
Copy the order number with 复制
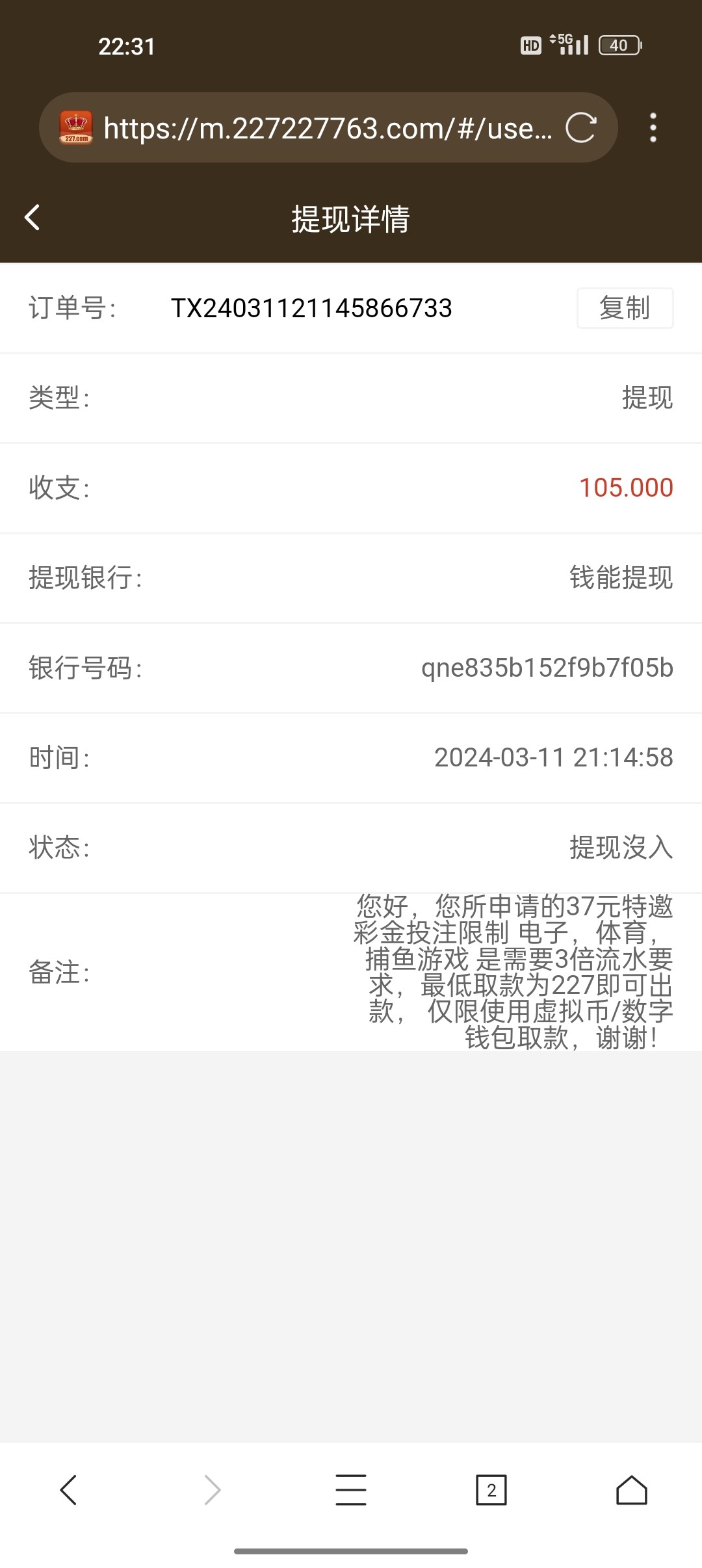coord(625,308)
